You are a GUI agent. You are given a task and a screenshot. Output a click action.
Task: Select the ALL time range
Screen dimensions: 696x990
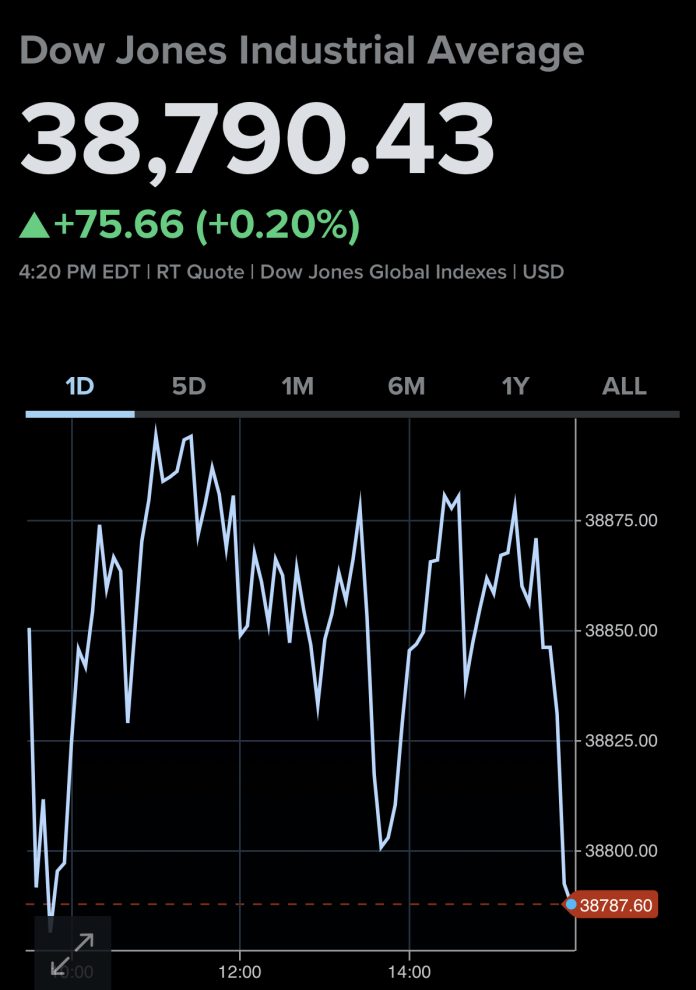(624, 386)
